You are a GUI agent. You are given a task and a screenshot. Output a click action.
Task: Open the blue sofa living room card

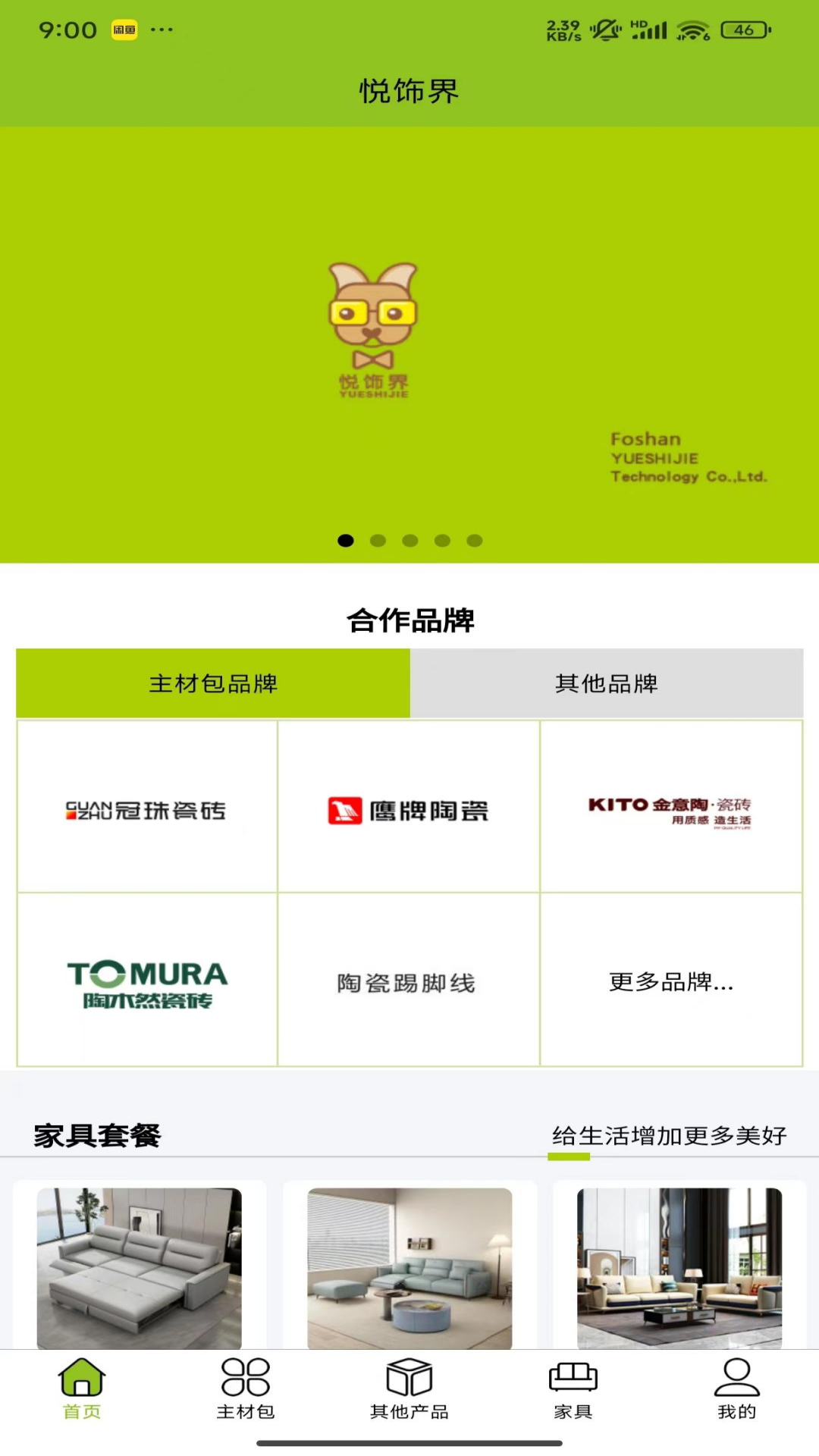point(409,1266)
